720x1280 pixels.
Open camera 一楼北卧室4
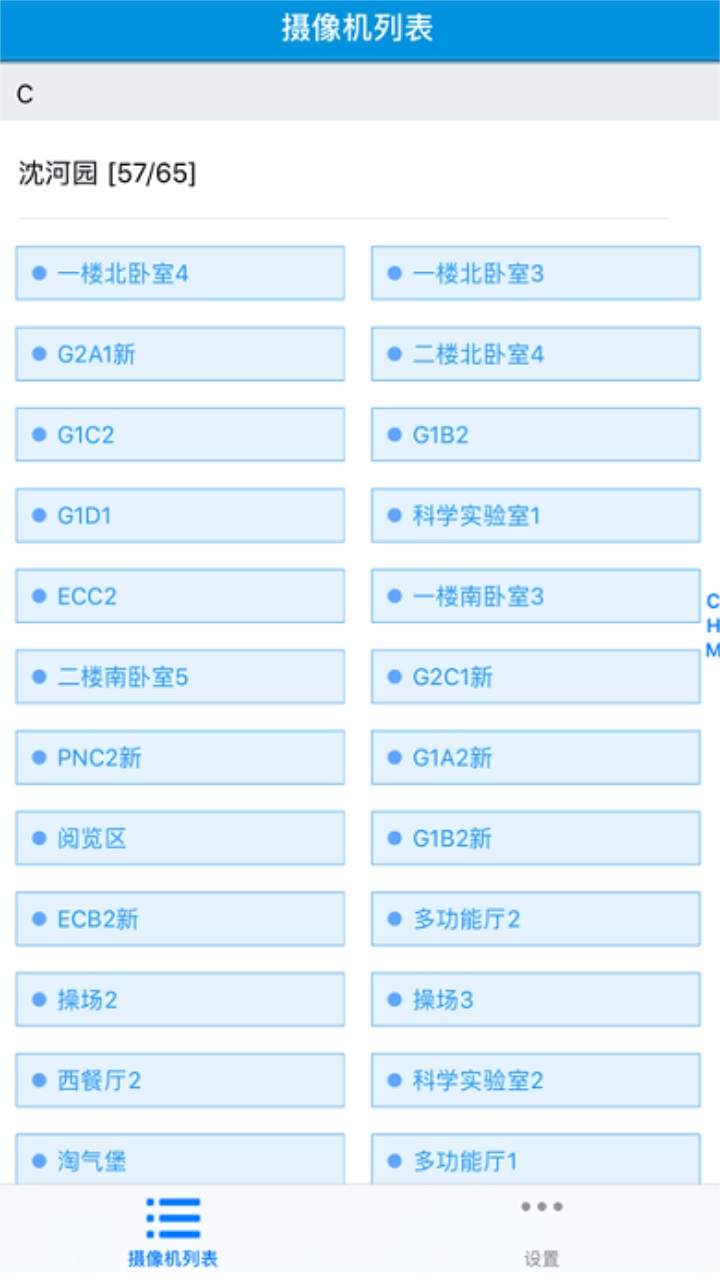180,273
